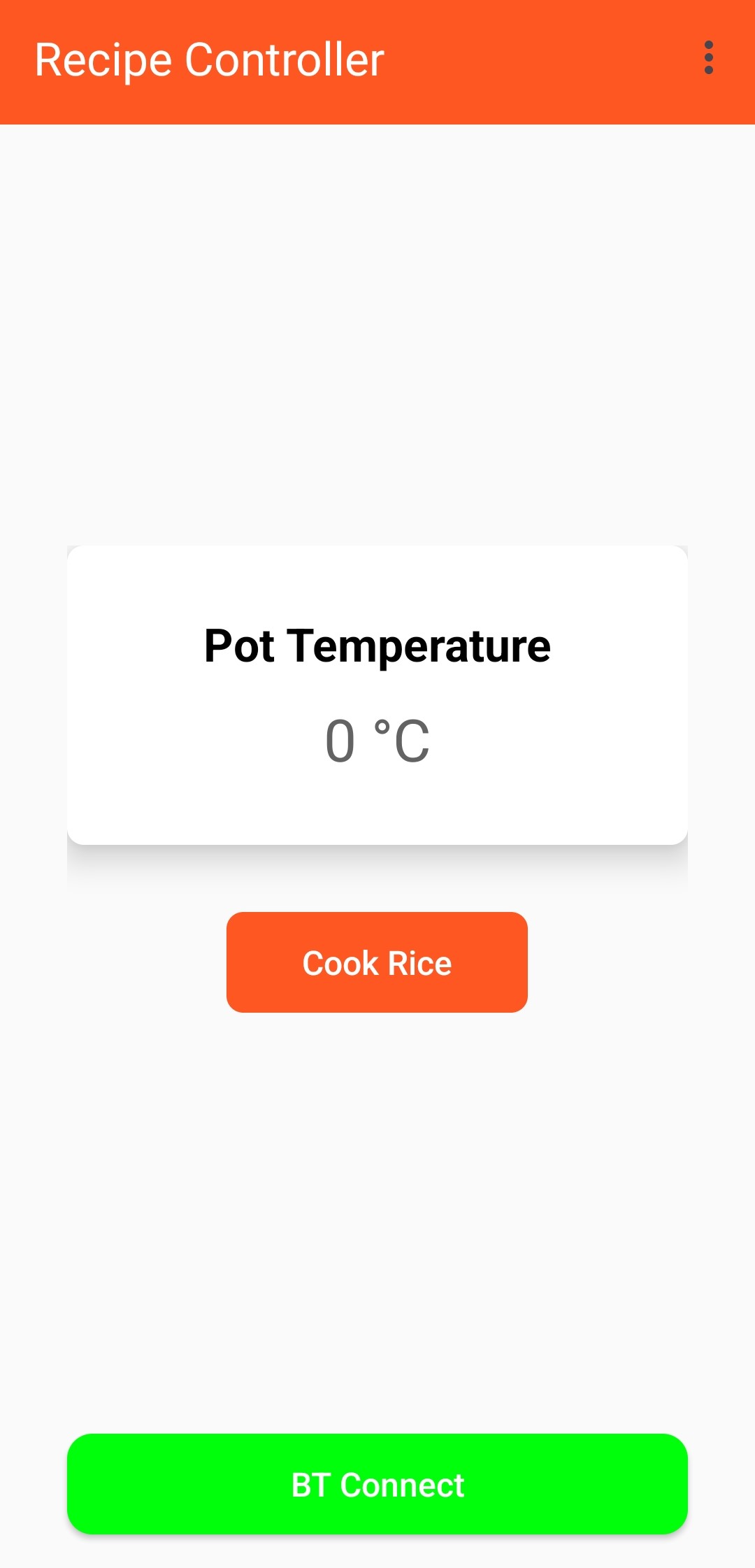Start the Cook Rice recipe
Viewport: 755px width, 1568px height.
click(377, 962)
